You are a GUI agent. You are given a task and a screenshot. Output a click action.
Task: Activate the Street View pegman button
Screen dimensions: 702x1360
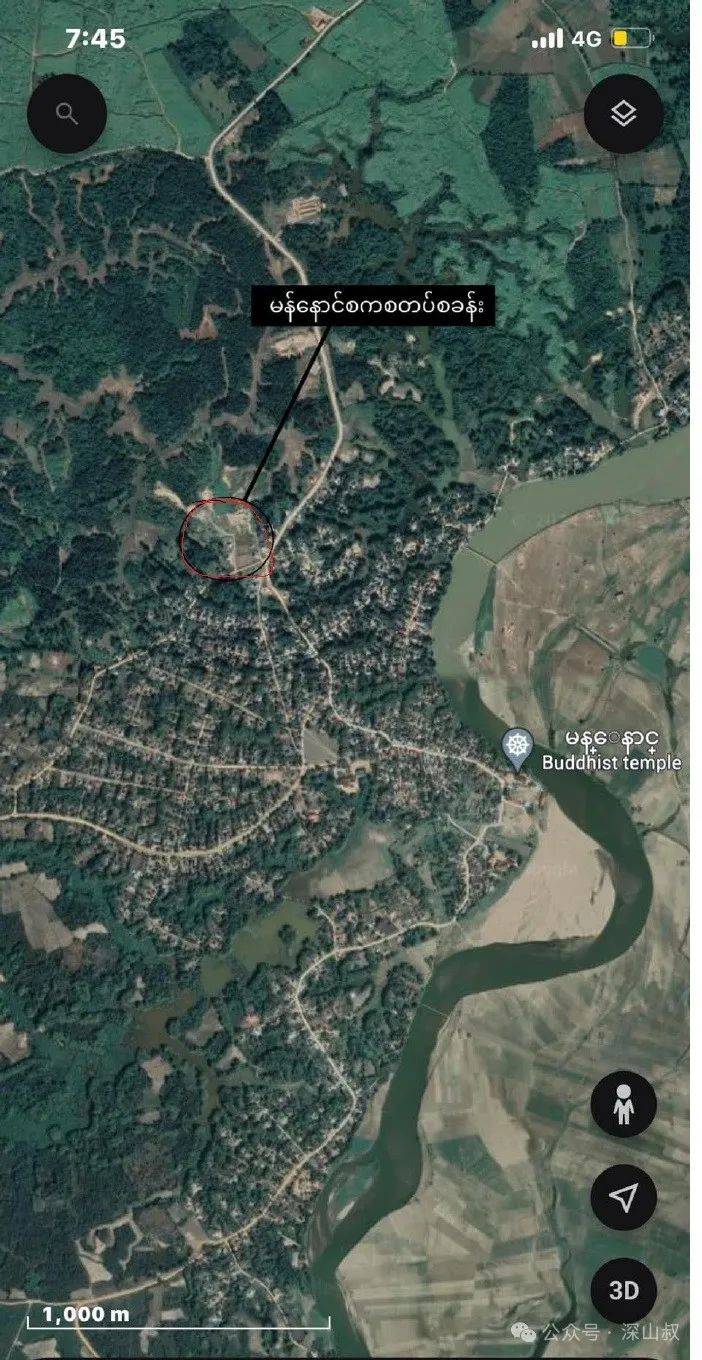click(x=623, y=1104)
